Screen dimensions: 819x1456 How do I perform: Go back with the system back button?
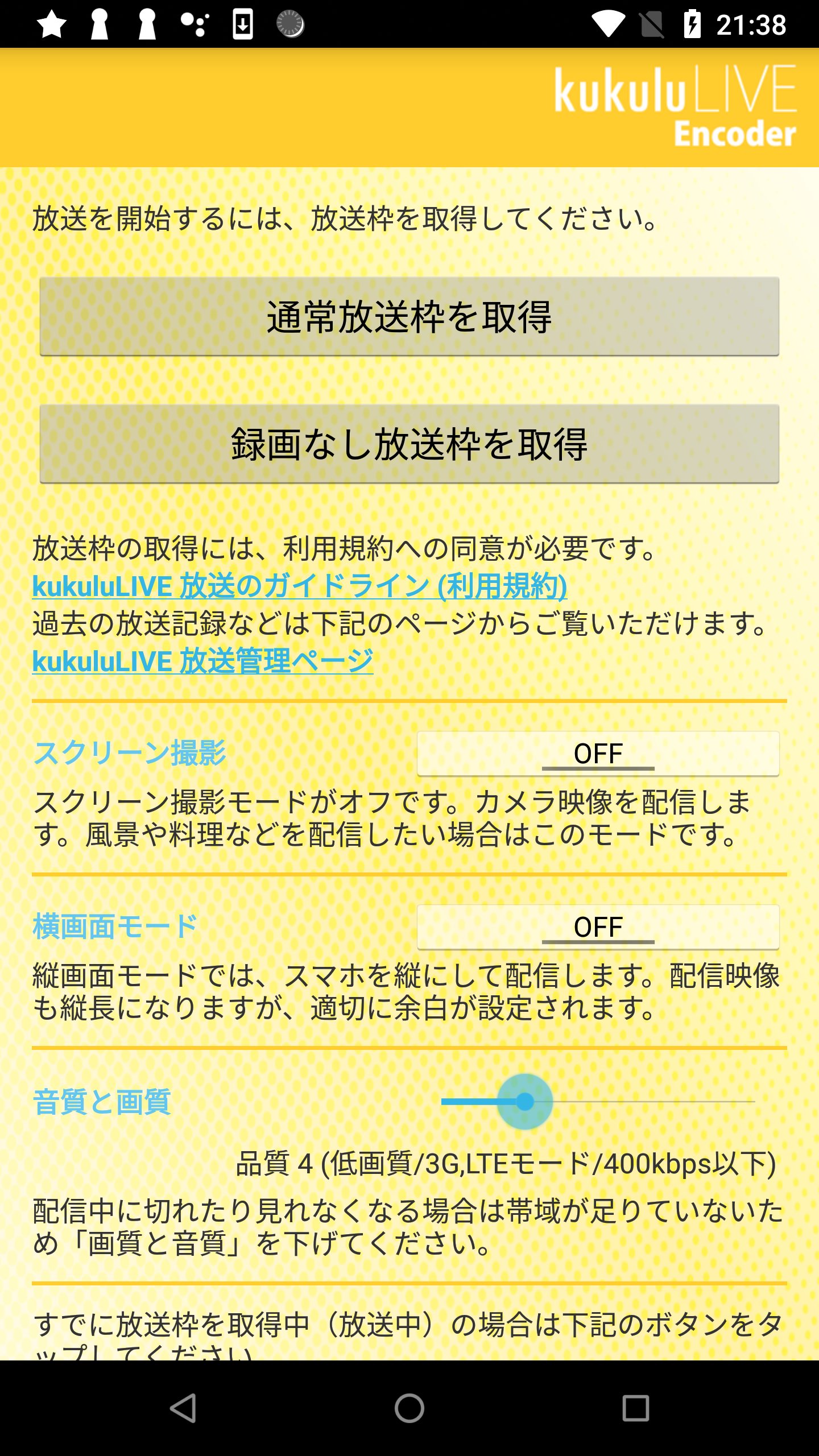coord(183,1408)
